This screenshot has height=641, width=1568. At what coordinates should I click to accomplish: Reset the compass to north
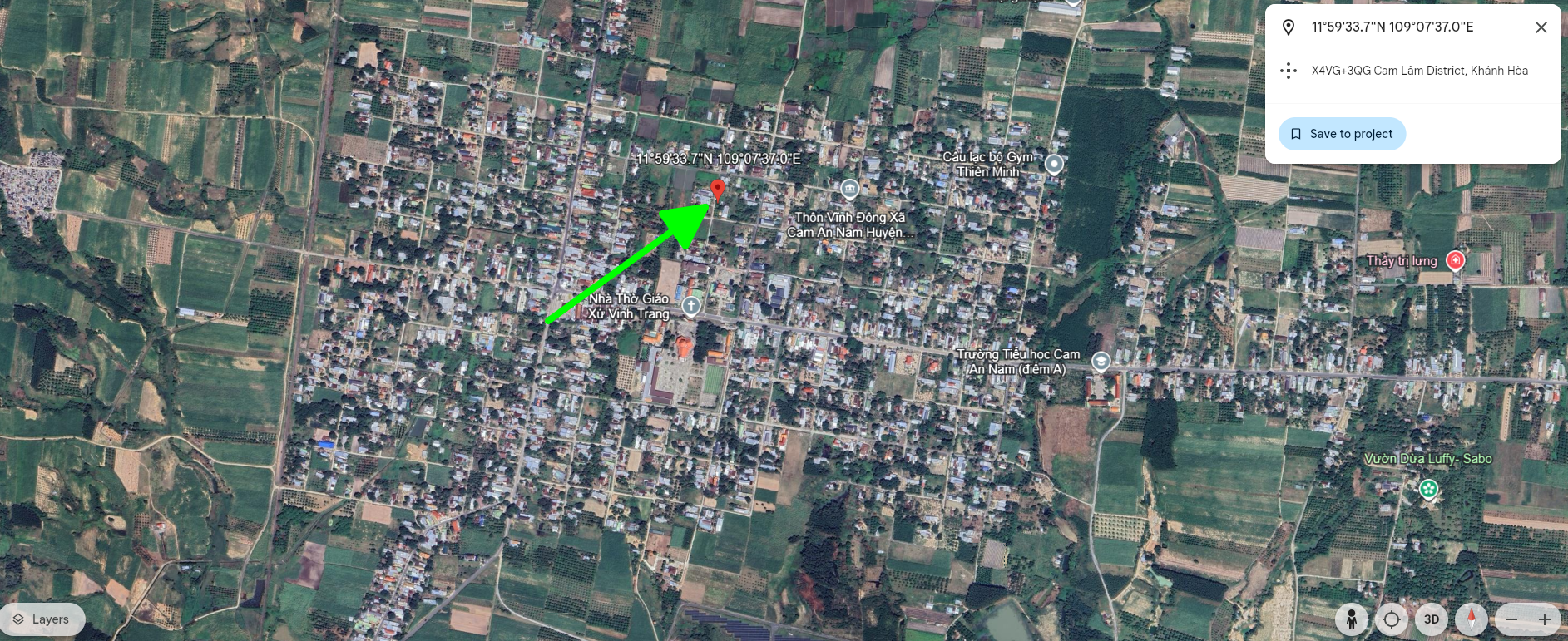tap(1471, 619)
